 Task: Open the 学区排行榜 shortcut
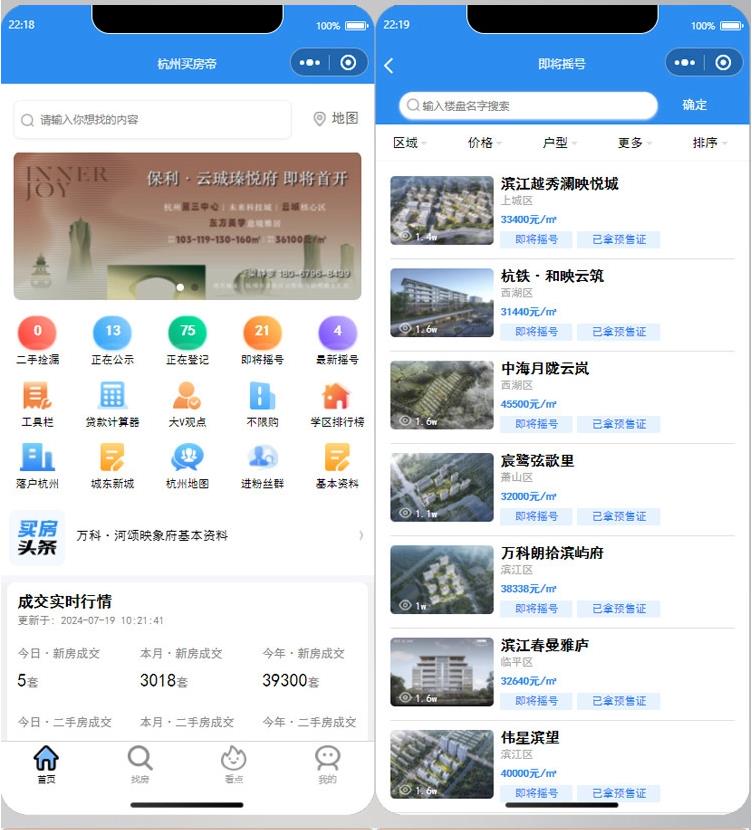(337, 403)
